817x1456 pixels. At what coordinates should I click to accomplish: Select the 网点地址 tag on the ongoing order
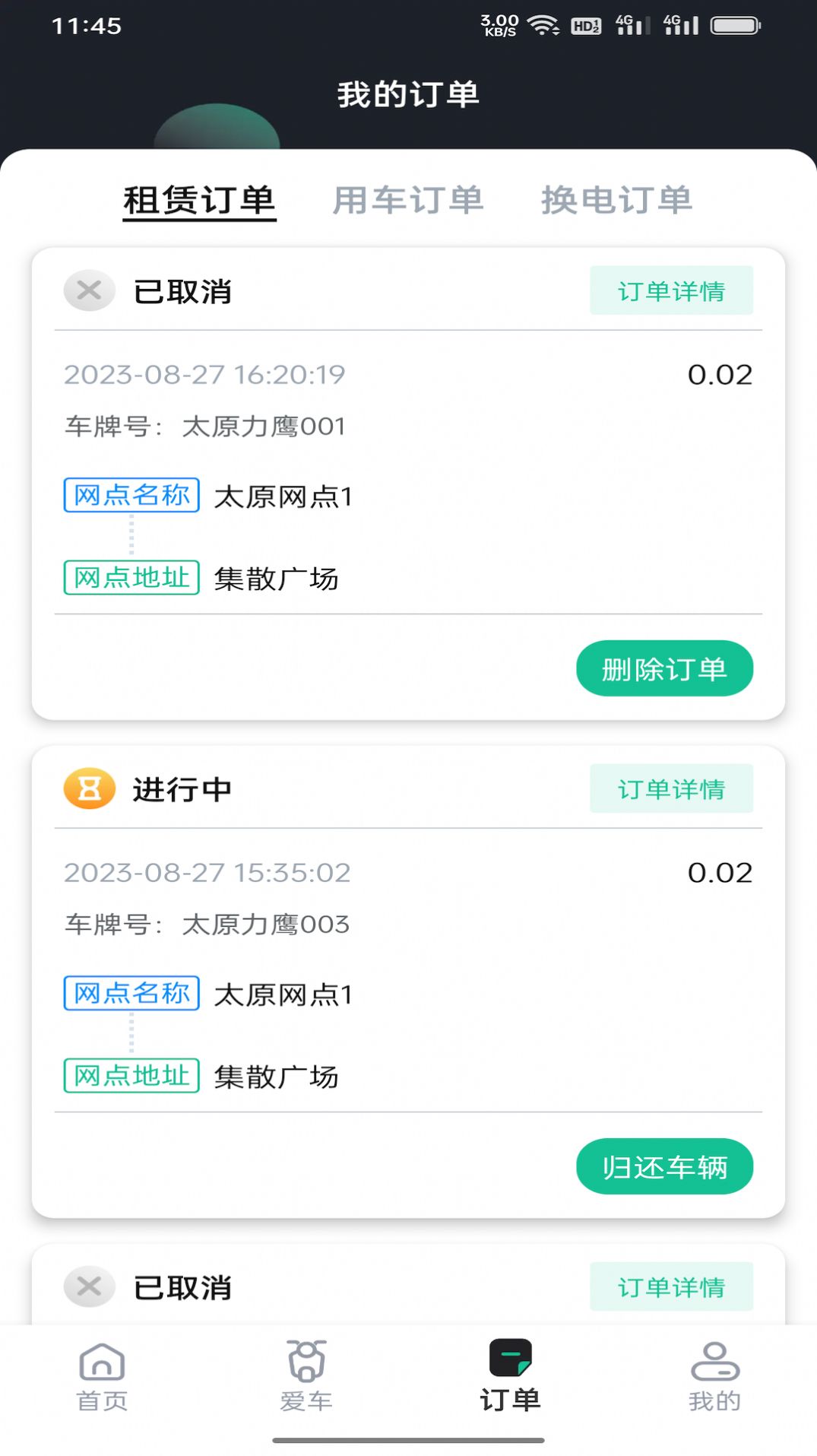click(130, 1075)
